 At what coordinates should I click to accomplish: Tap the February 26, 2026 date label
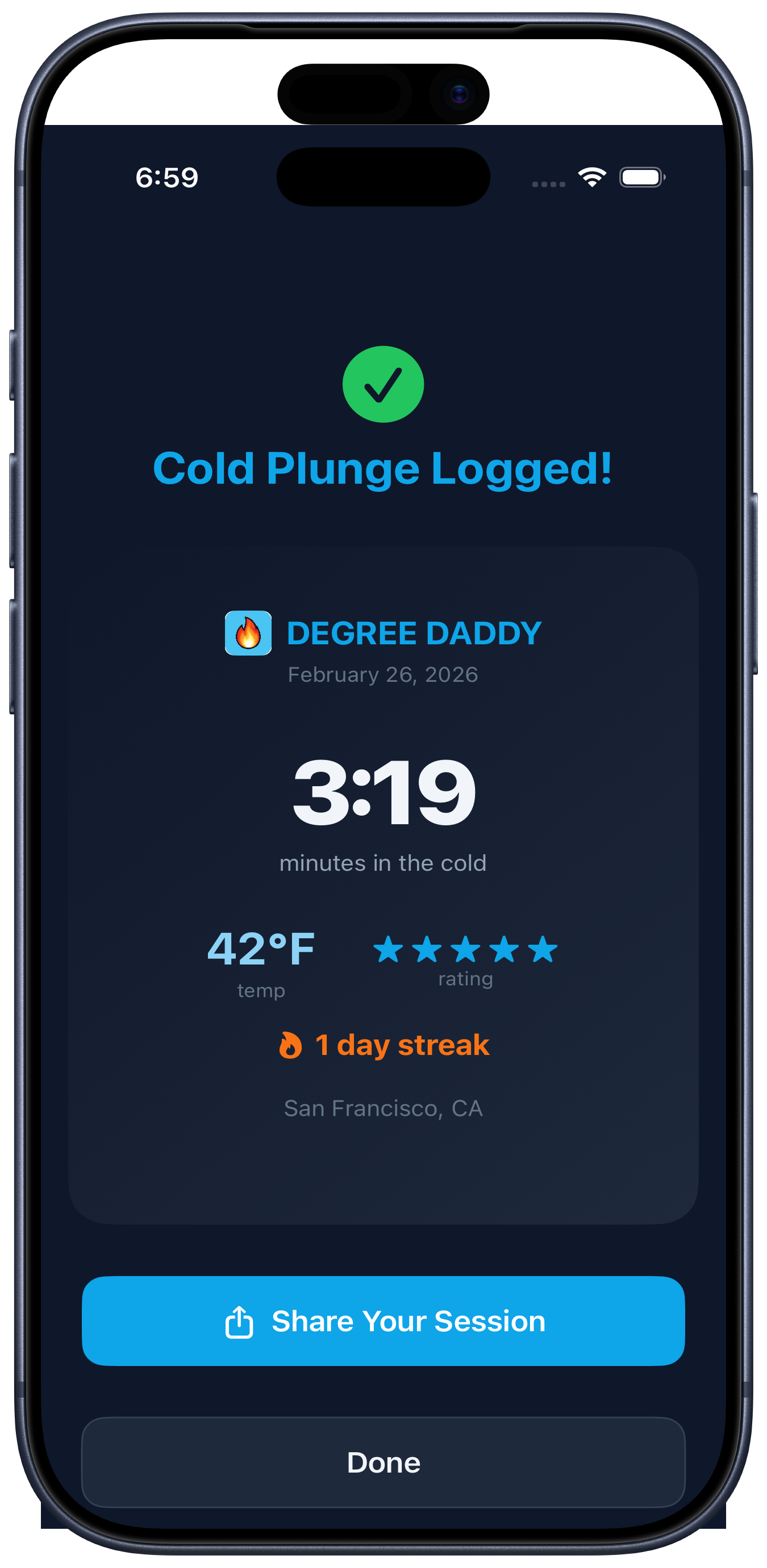pos(383,674)
